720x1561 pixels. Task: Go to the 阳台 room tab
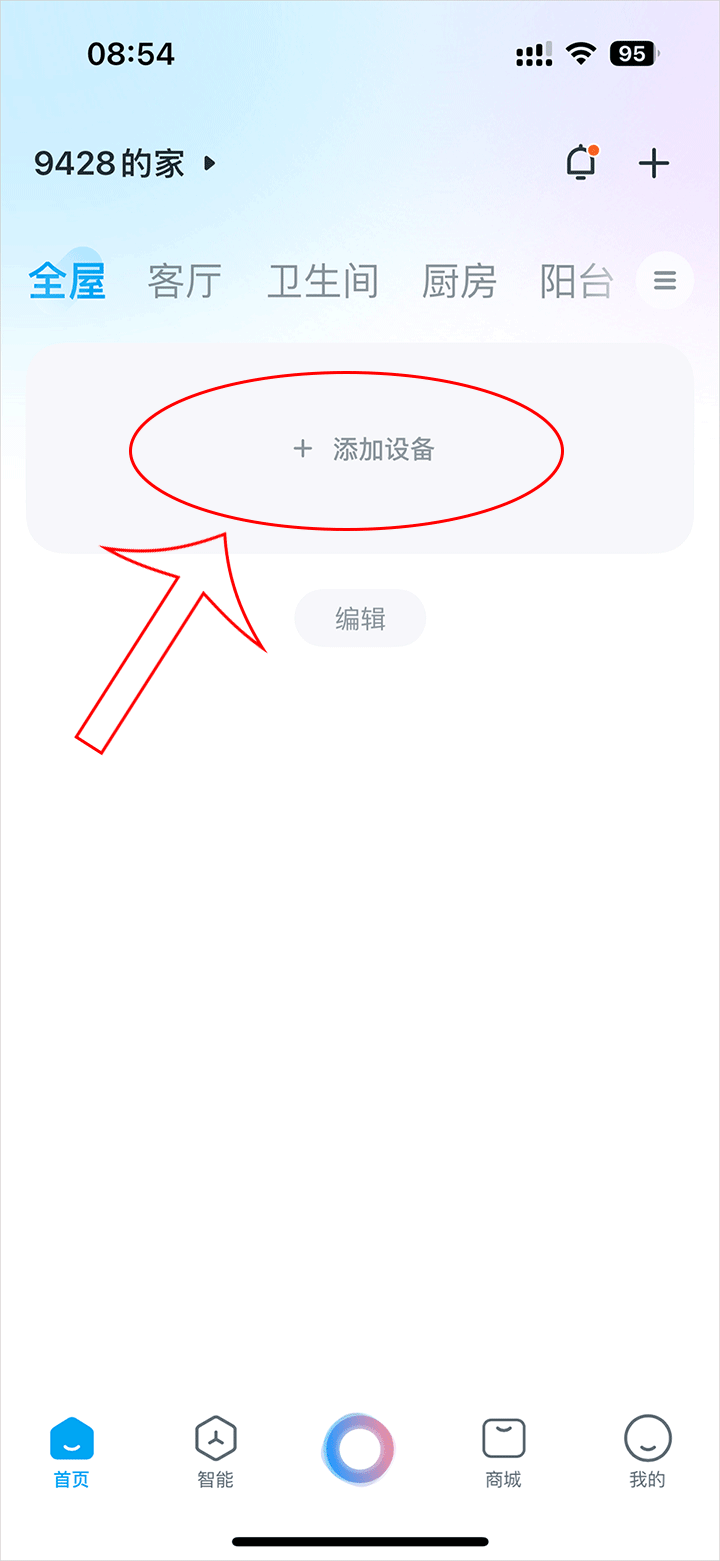click(x=575, y=282)
